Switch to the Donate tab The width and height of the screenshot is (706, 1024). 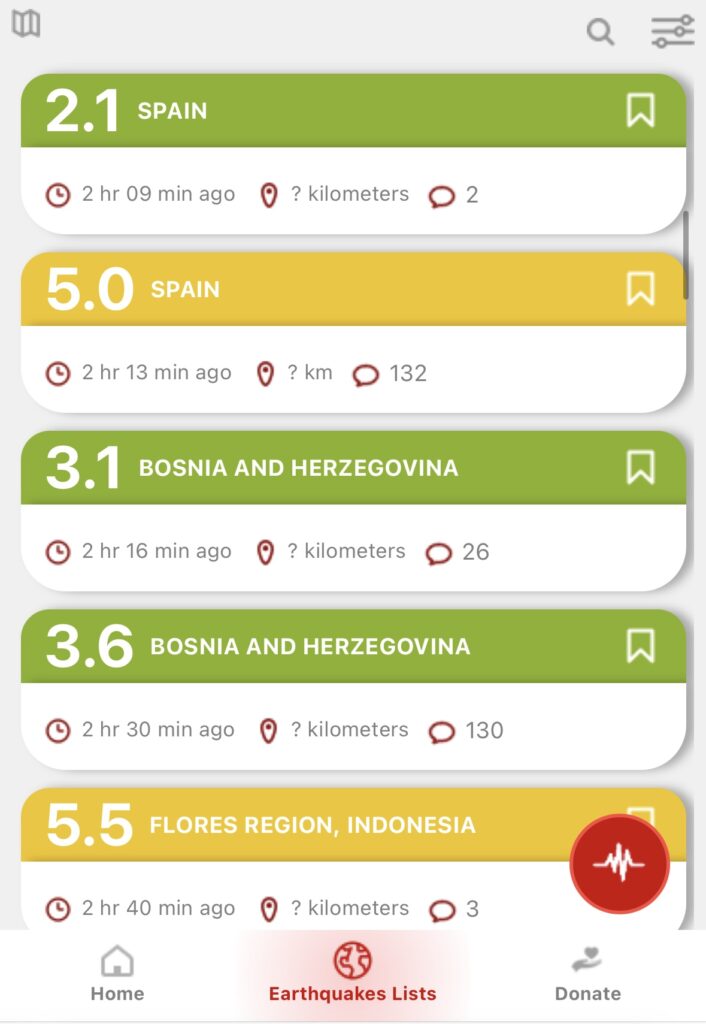588,973
